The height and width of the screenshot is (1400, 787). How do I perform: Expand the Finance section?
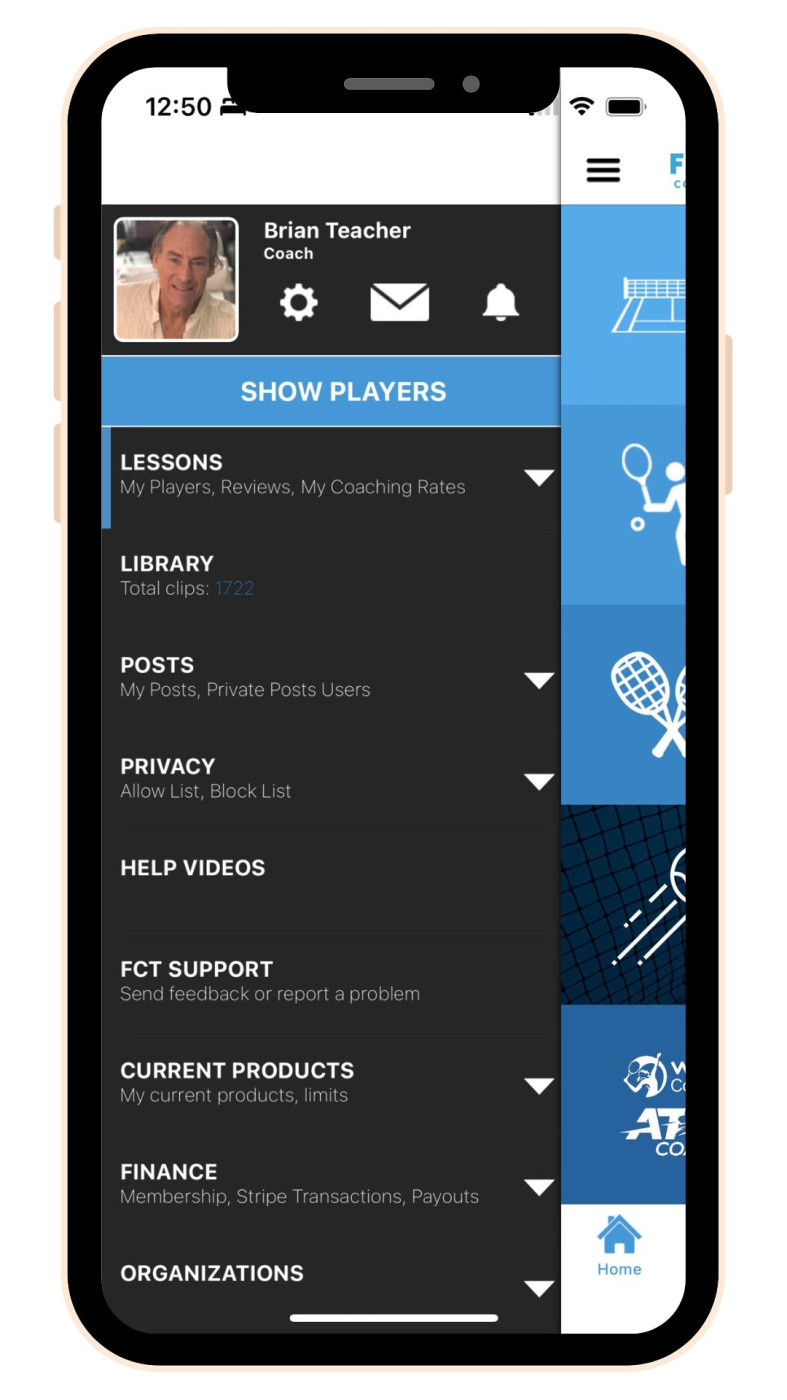click(x=538, y=1187)
